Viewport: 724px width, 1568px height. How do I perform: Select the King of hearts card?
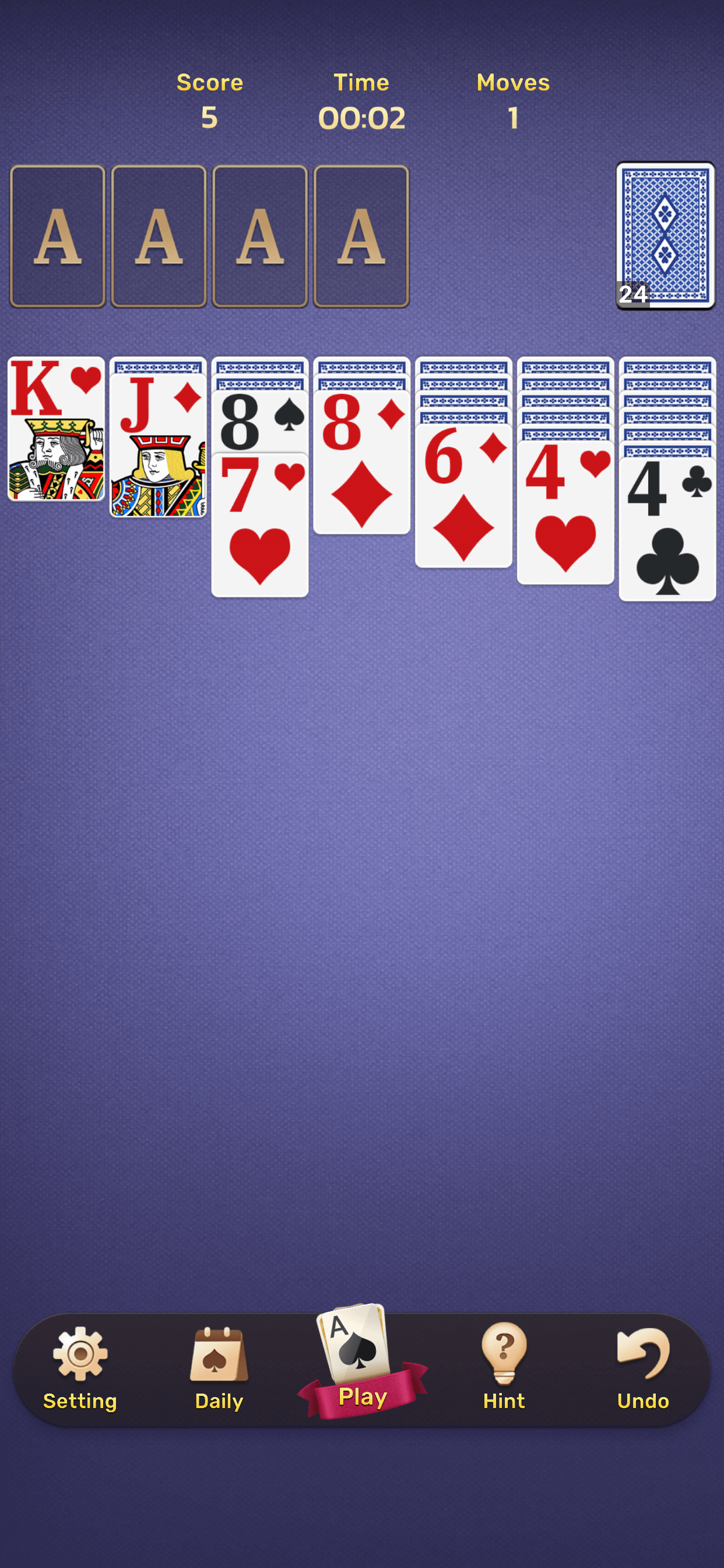coord(56,429)
